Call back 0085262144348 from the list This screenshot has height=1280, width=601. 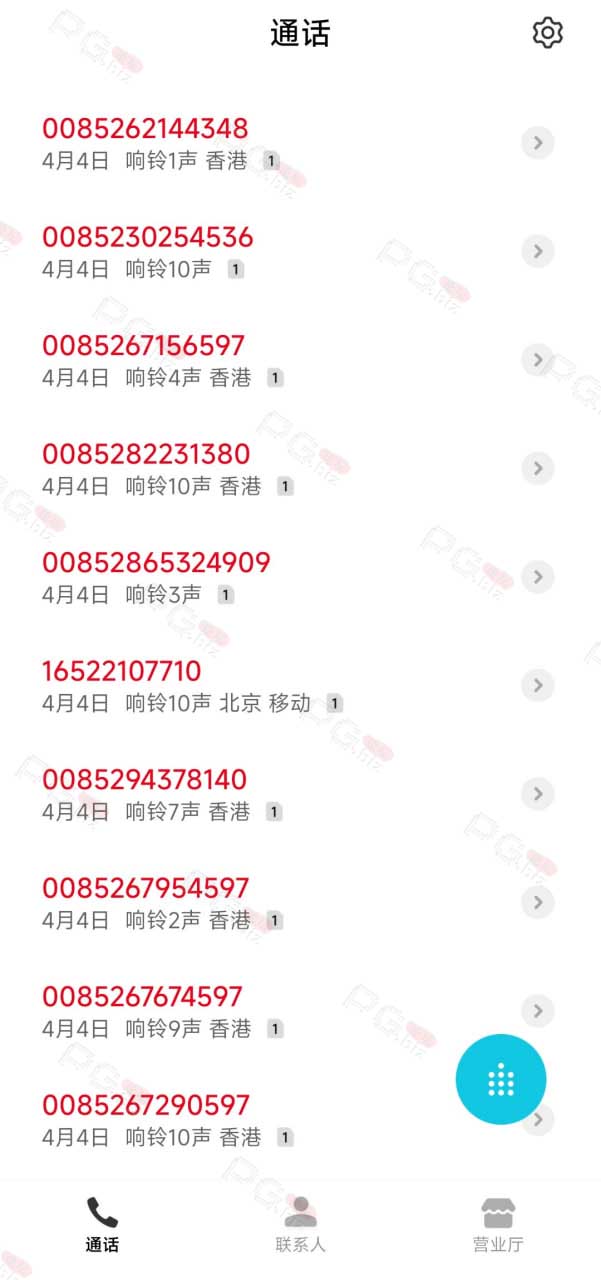pos(300,143)
